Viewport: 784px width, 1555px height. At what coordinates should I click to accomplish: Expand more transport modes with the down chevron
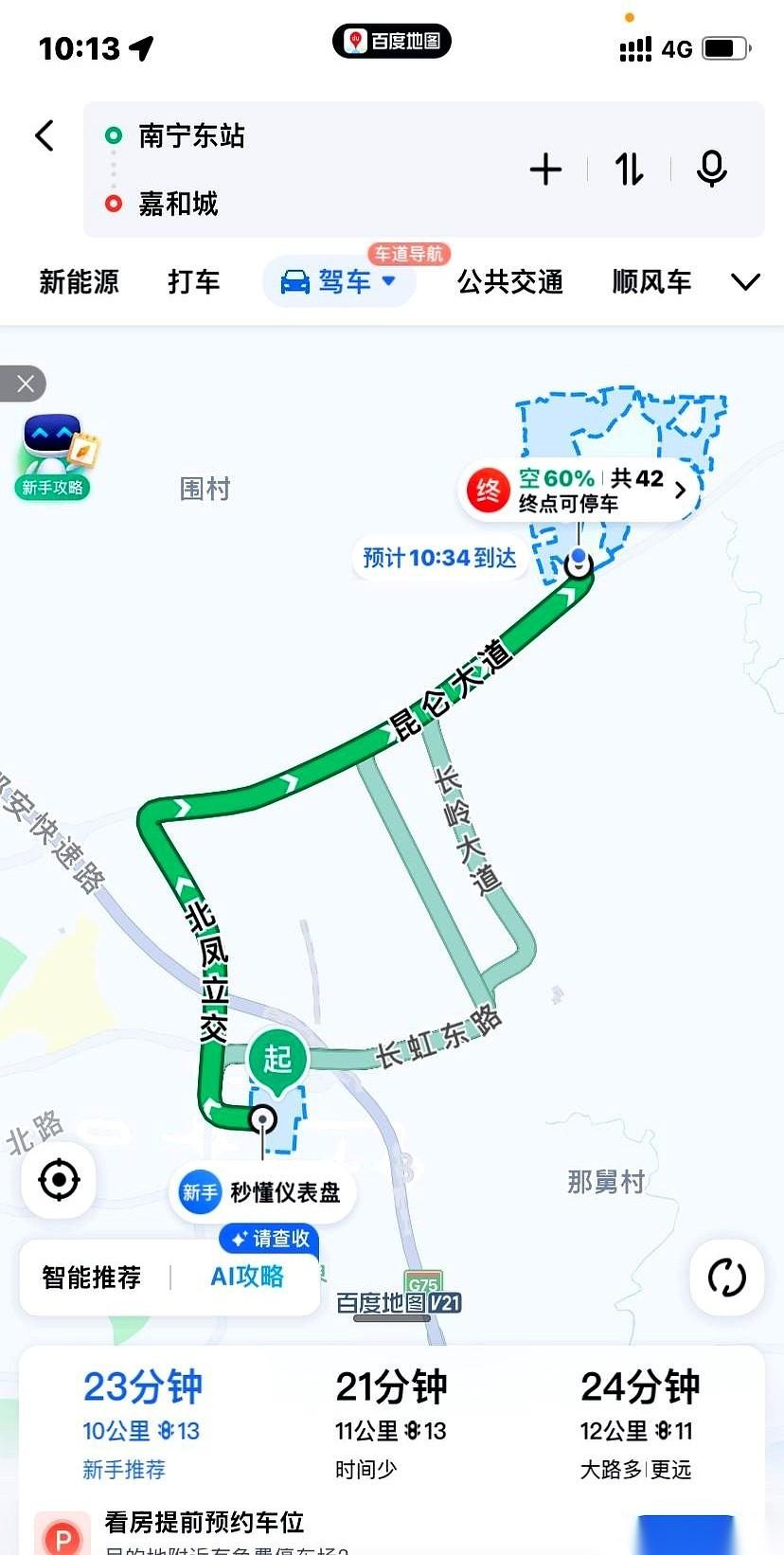[x=745, y=281]
